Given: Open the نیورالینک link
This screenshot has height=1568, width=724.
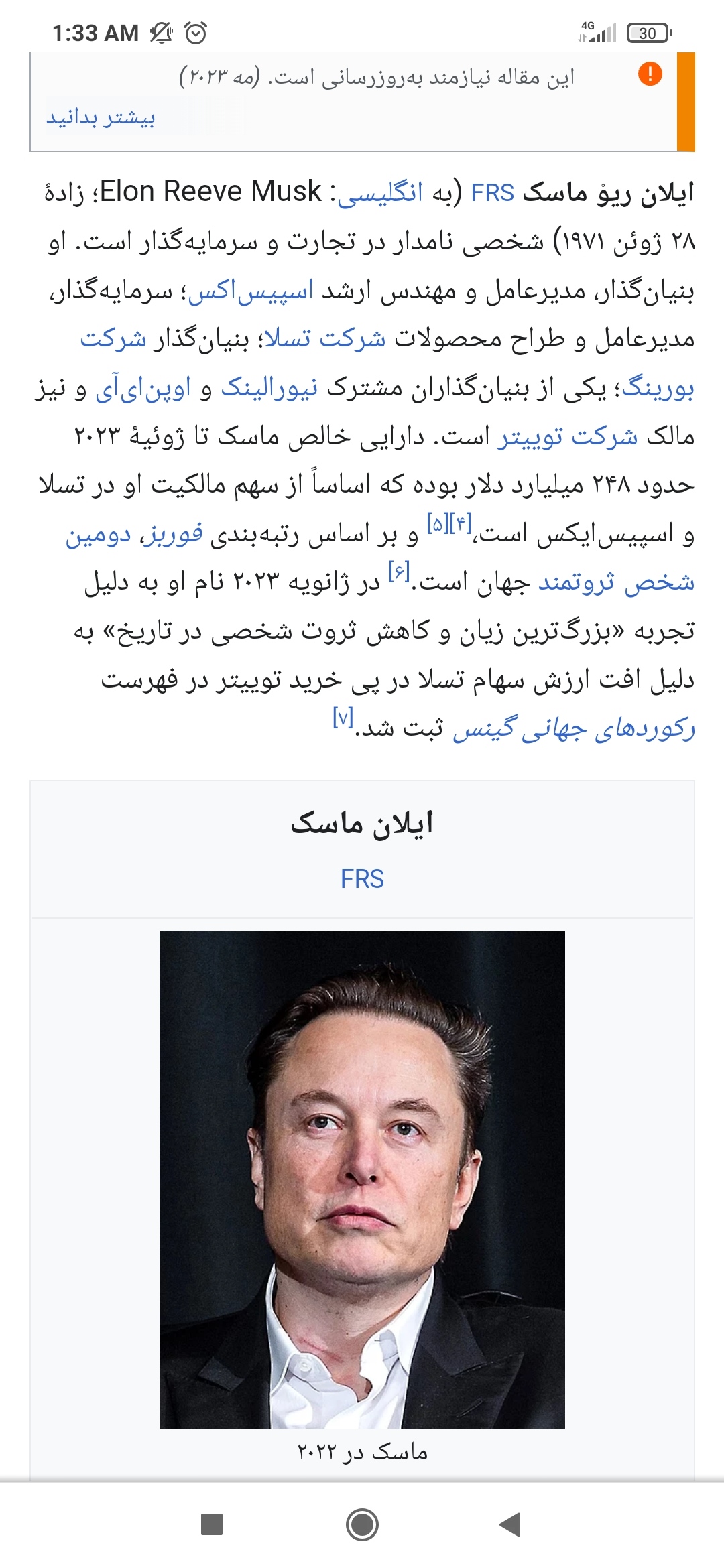Looking at the screenshot, I should (269, 388).
